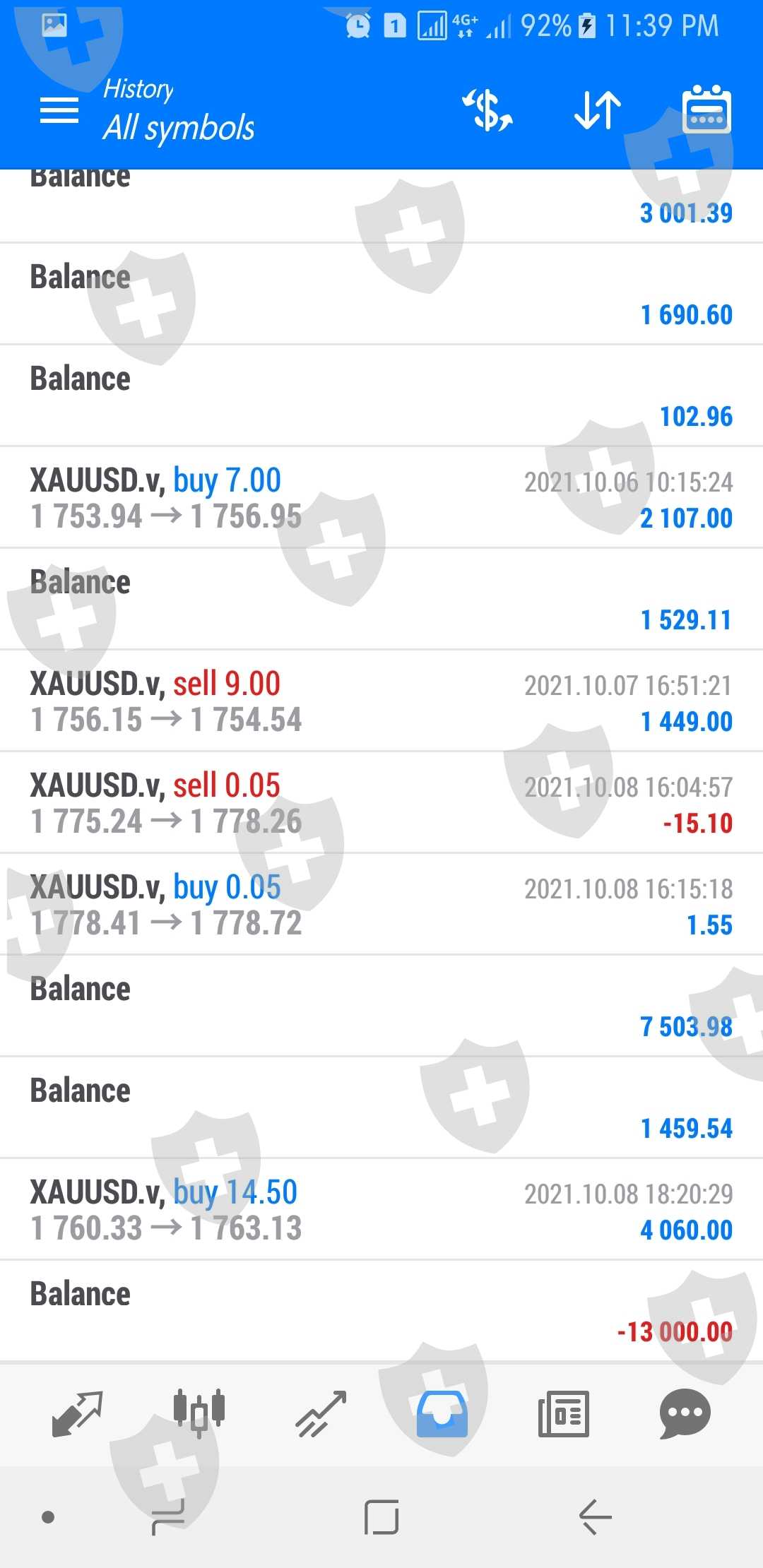Switch to the Chart candlestick tab
The height and width of the screenshot is (1568, 763).
point(199,1414)
